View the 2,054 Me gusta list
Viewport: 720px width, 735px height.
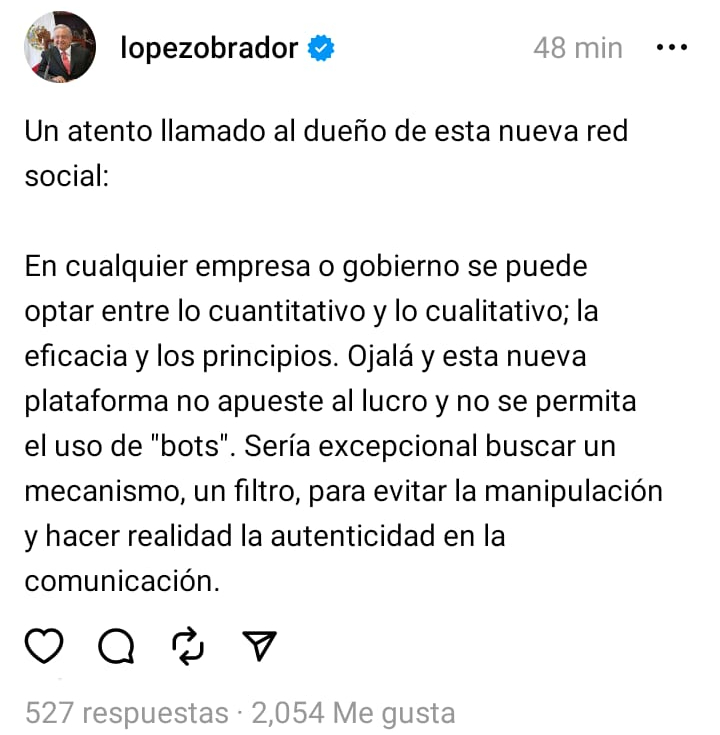[x=353, y=713]
